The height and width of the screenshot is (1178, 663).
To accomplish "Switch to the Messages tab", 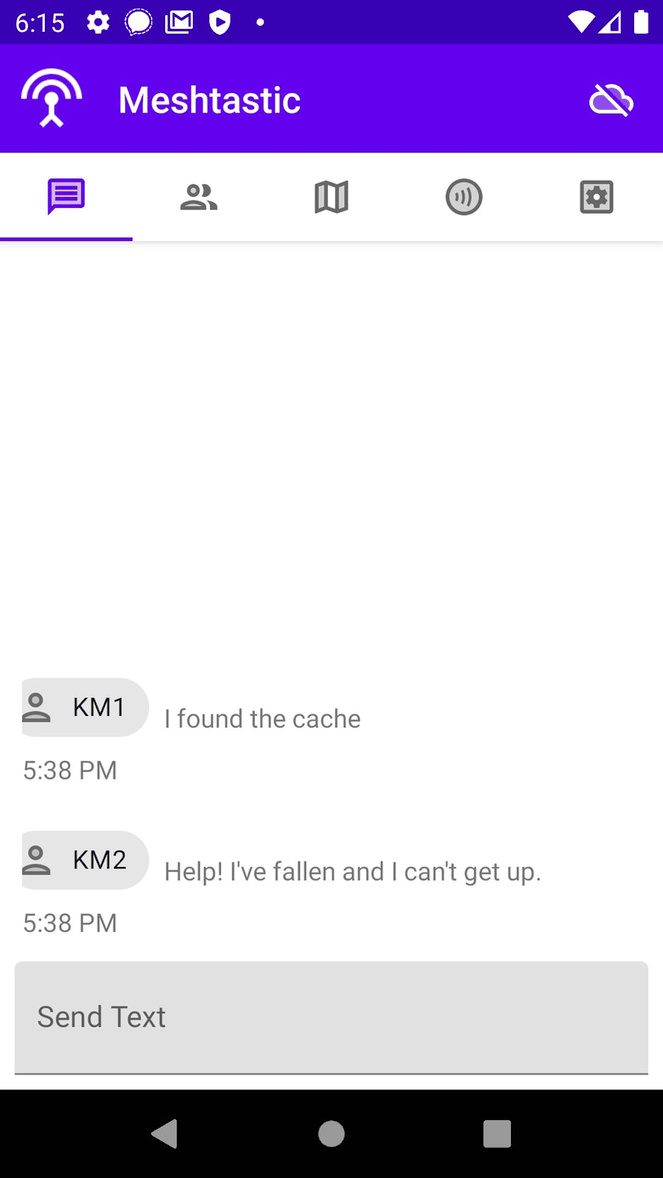I will (x=66, y=197).
